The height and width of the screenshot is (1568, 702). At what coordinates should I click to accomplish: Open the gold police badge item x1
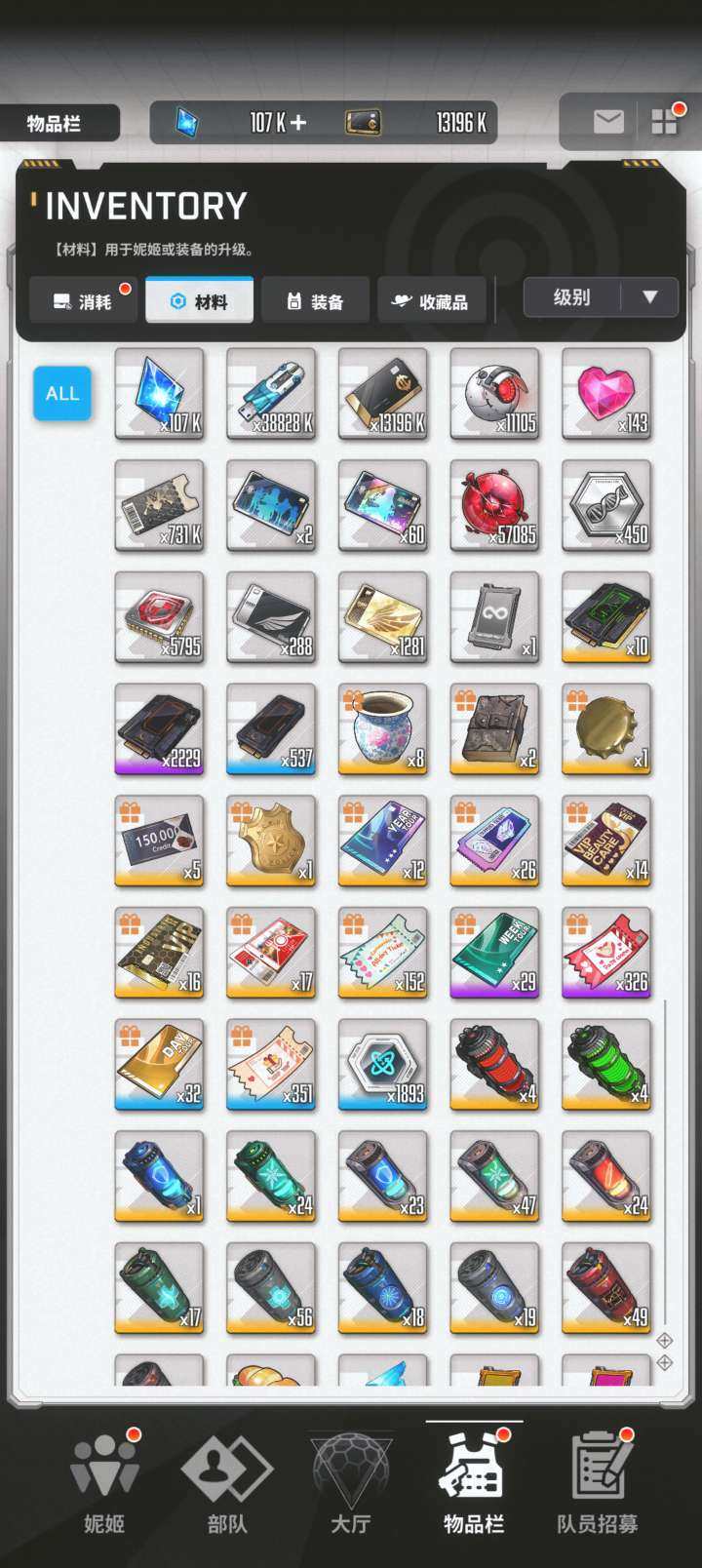pyautogui.click(x=271, y=841)
